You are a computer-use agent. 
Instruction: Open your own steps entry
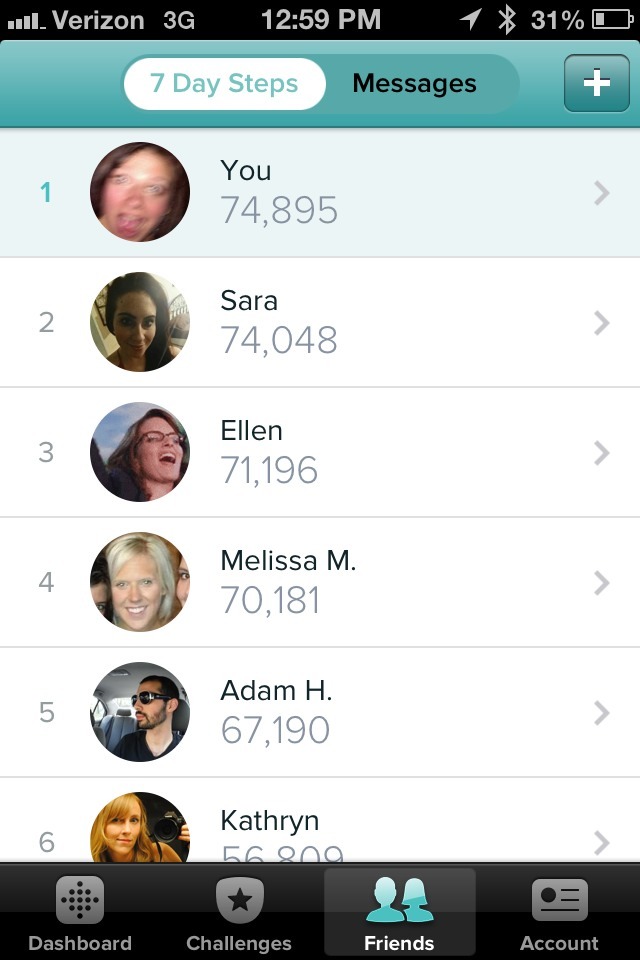pos(320,192)
